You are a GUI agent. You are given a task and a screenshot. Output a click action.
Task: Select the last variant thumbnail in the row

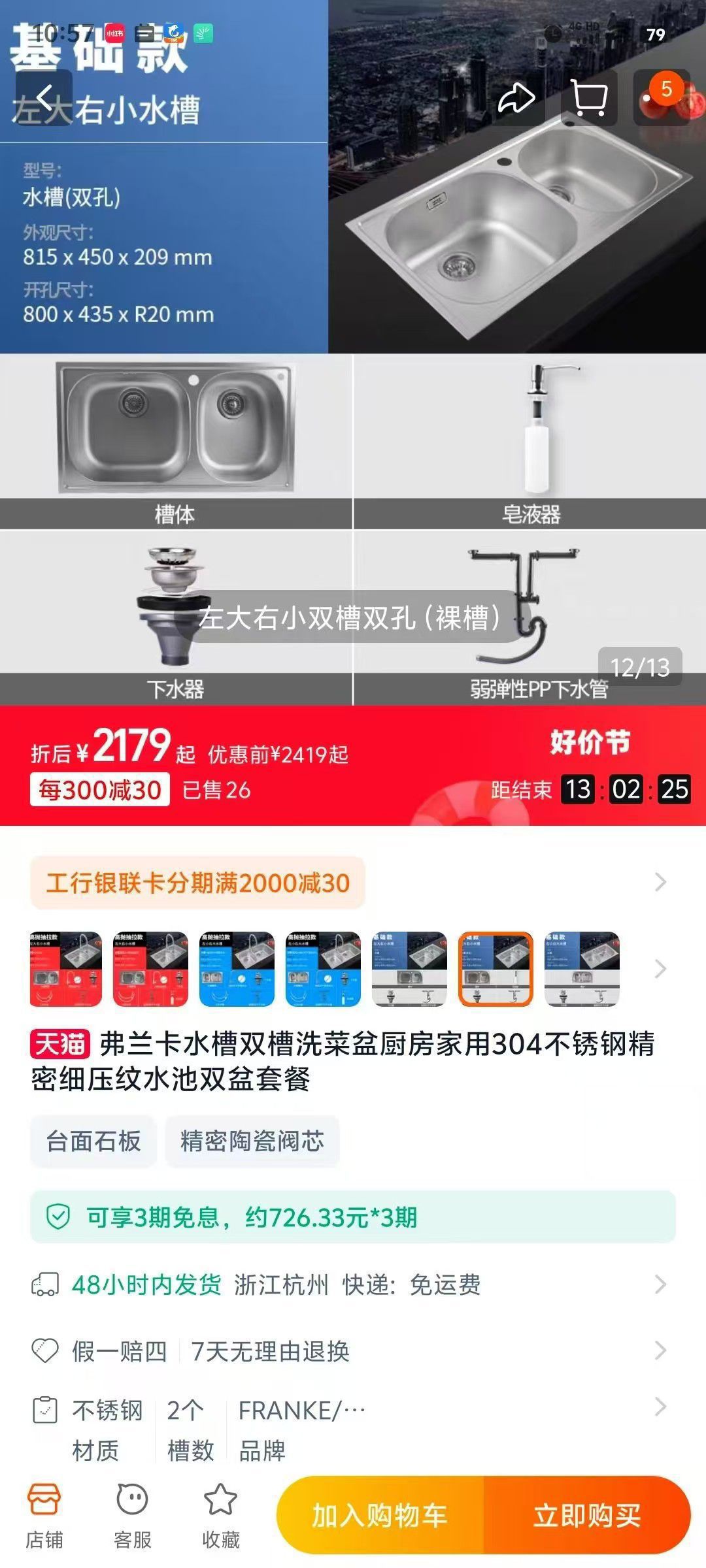[x=582, y=969]
